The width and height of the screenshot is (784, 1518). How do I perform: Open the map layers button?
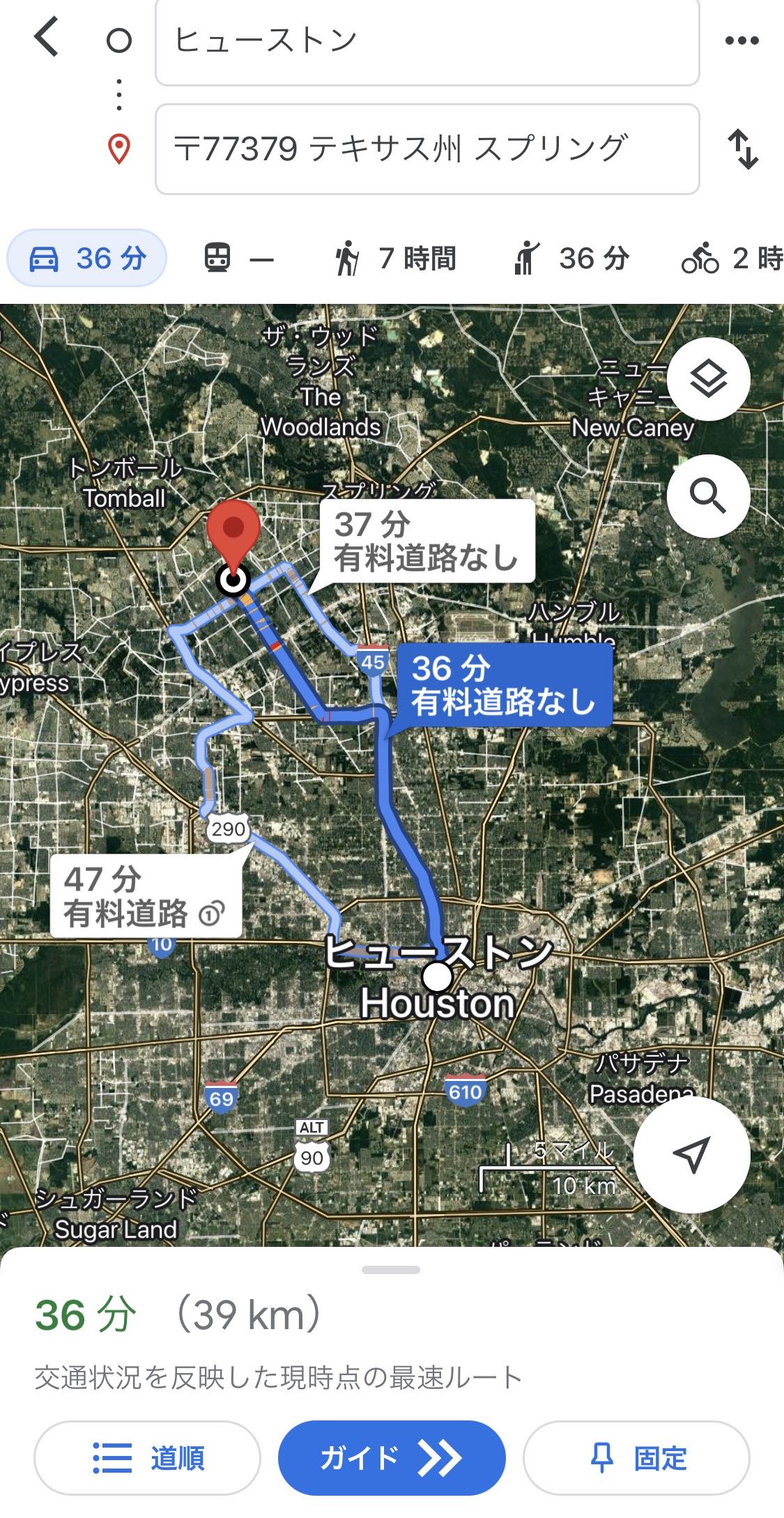708,379
